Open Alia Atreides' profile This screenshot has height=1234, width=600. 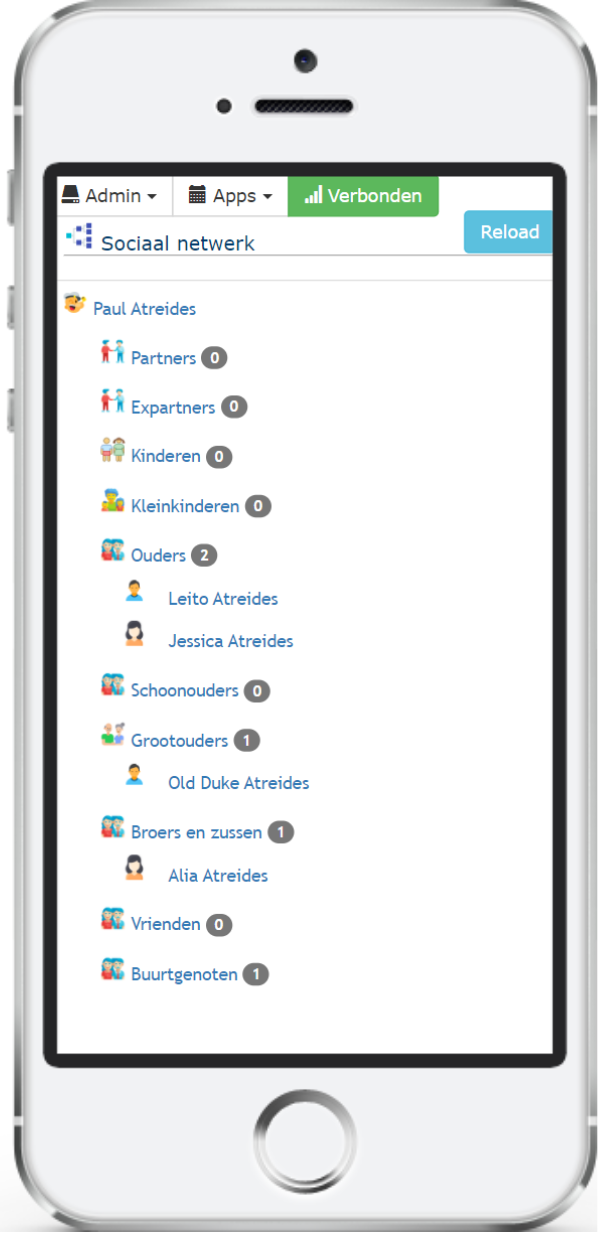[x=218, y=876]
